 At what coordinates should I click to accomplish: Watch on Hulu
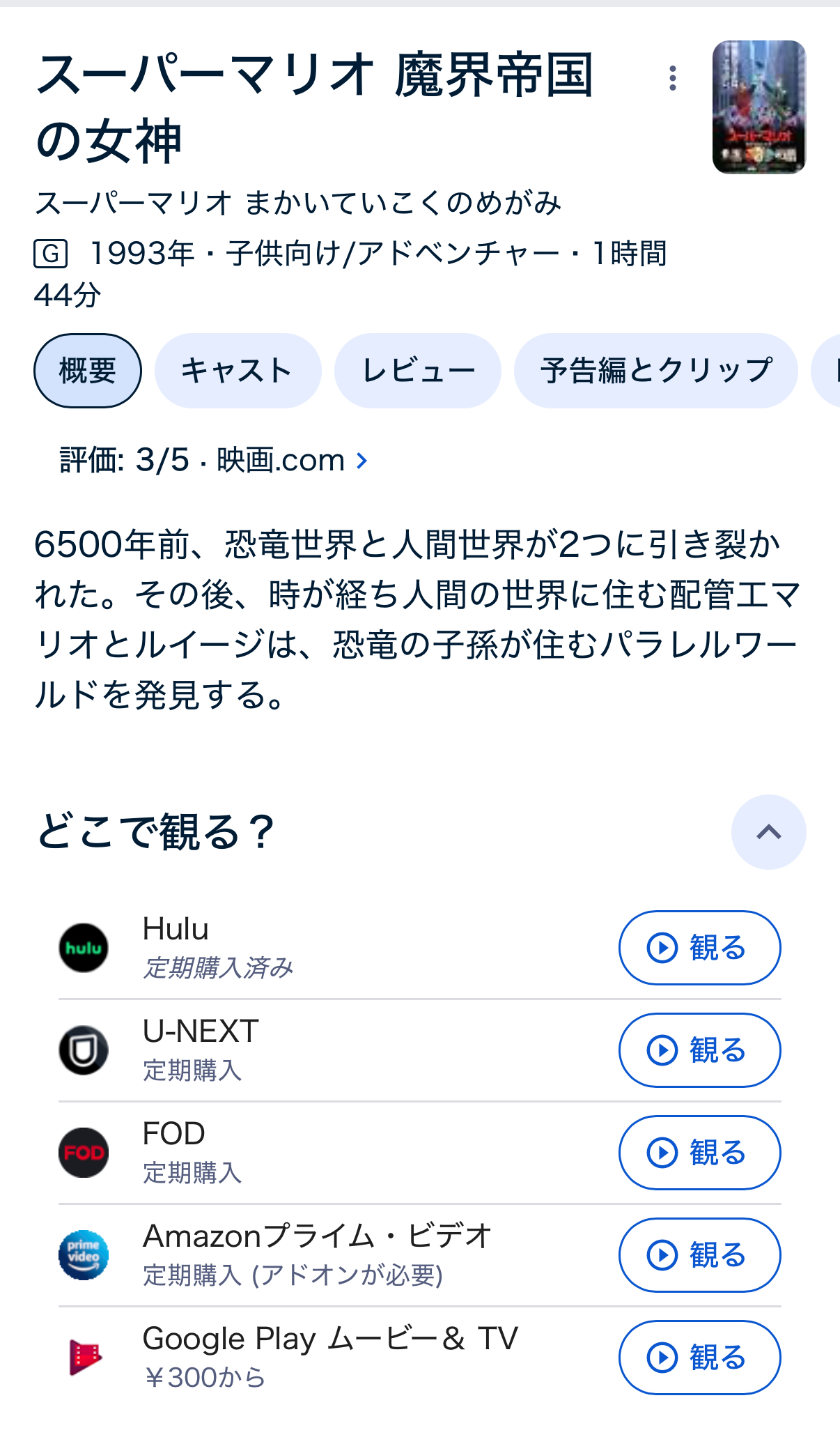(x=699, y=948)
